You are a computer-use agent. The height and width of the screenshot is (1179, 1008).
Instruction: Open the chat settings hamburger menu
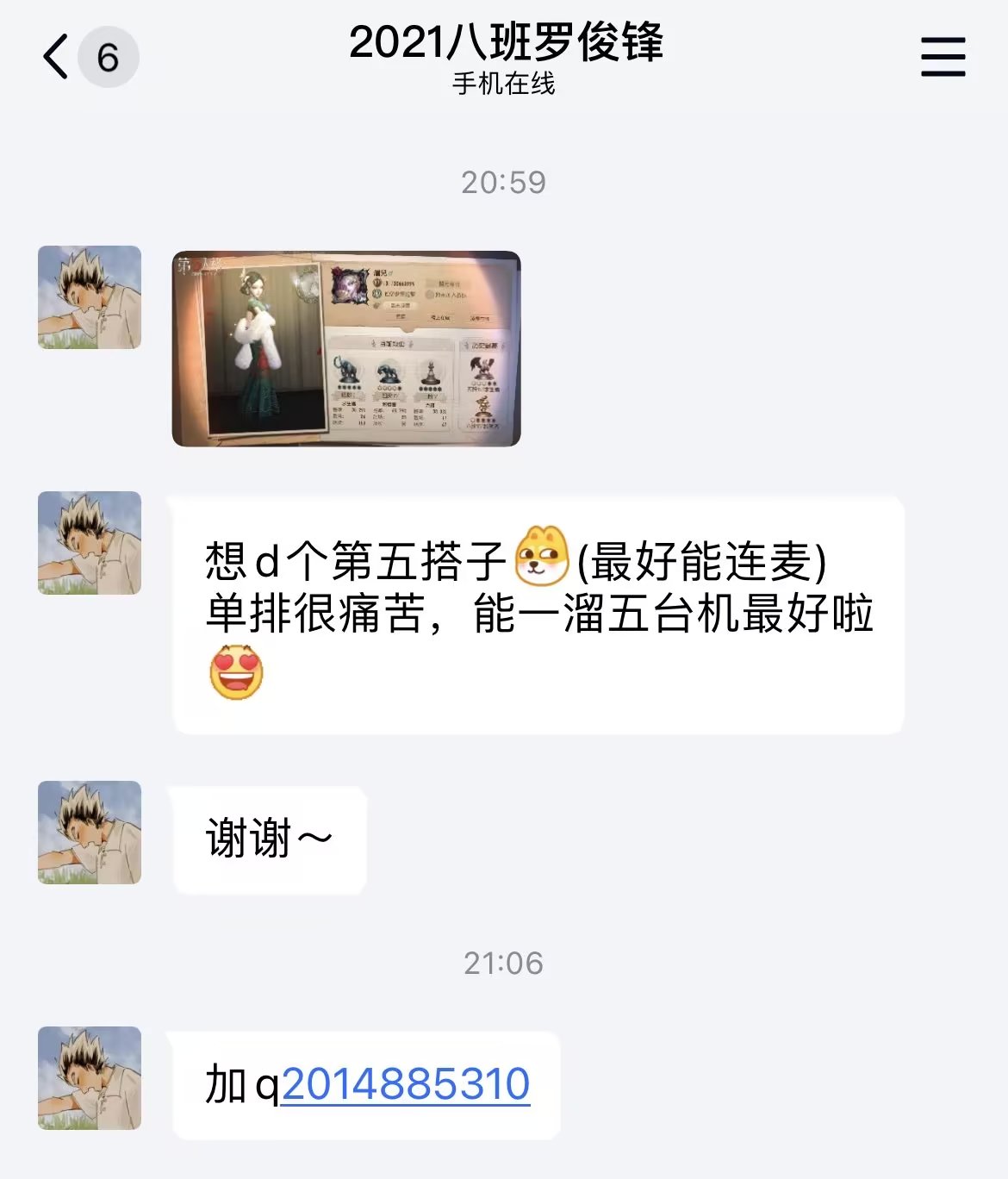pos(943,57)
